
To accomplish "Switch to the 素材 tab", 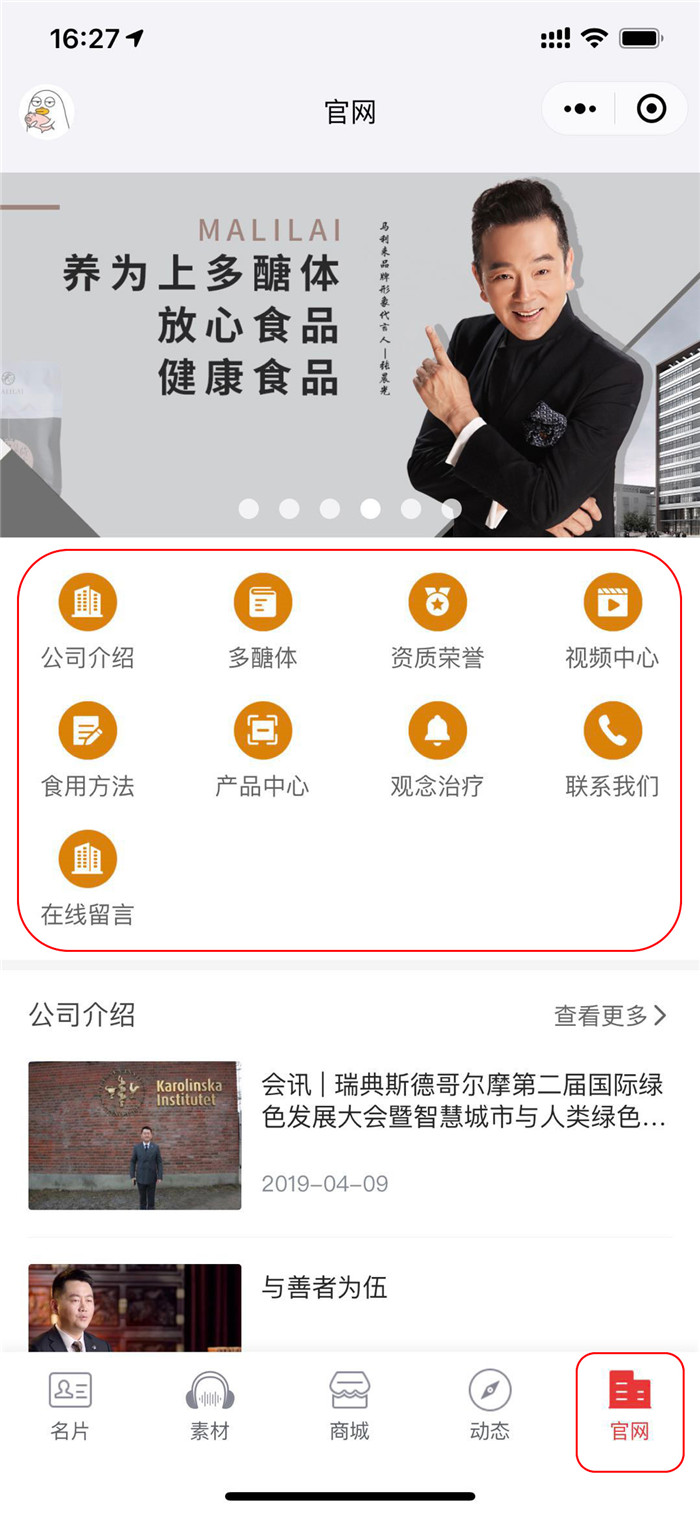I will pos(210,1406).
